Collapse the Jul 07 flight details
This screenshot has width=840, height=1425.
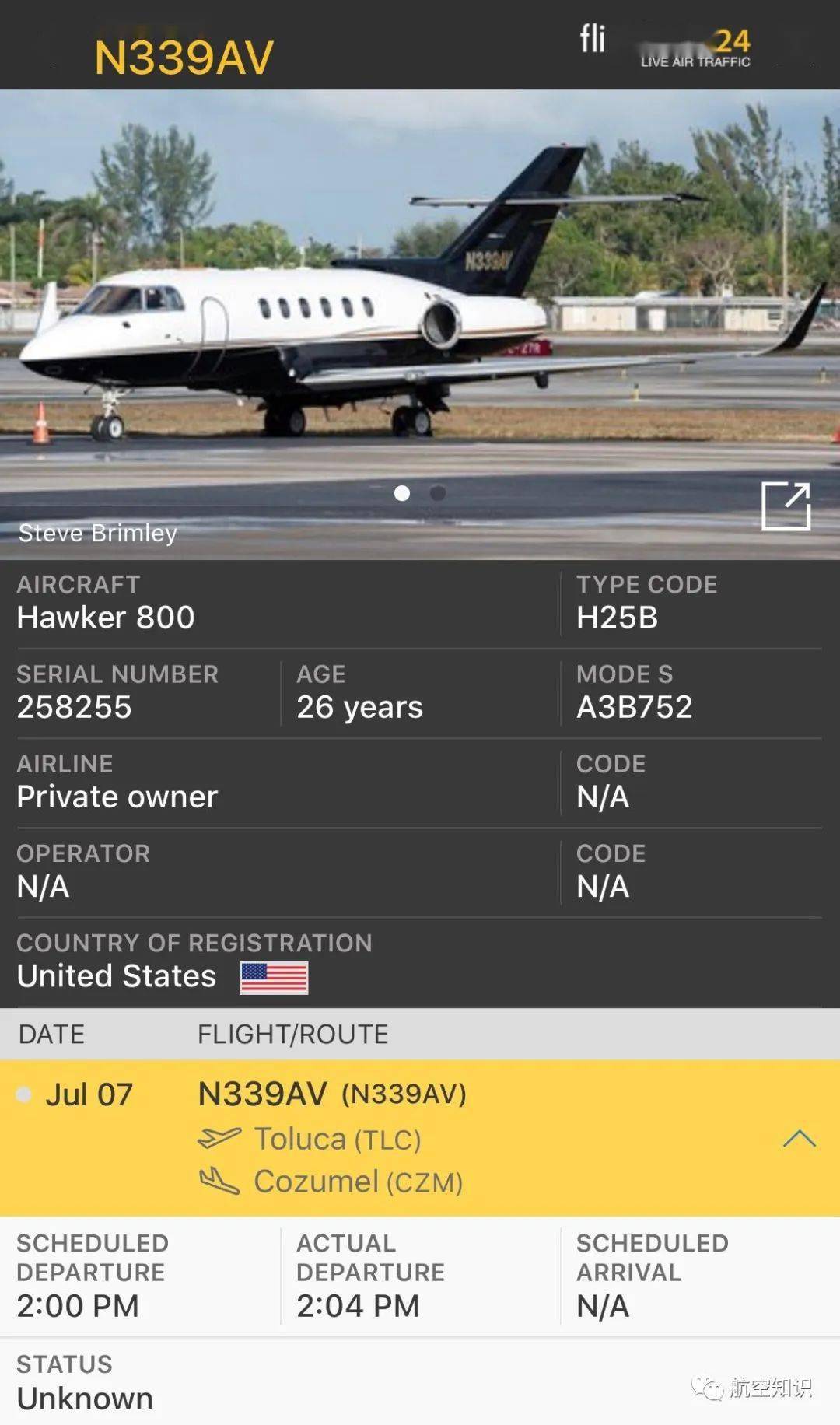pyautogui.click(x=799, y=1140)
